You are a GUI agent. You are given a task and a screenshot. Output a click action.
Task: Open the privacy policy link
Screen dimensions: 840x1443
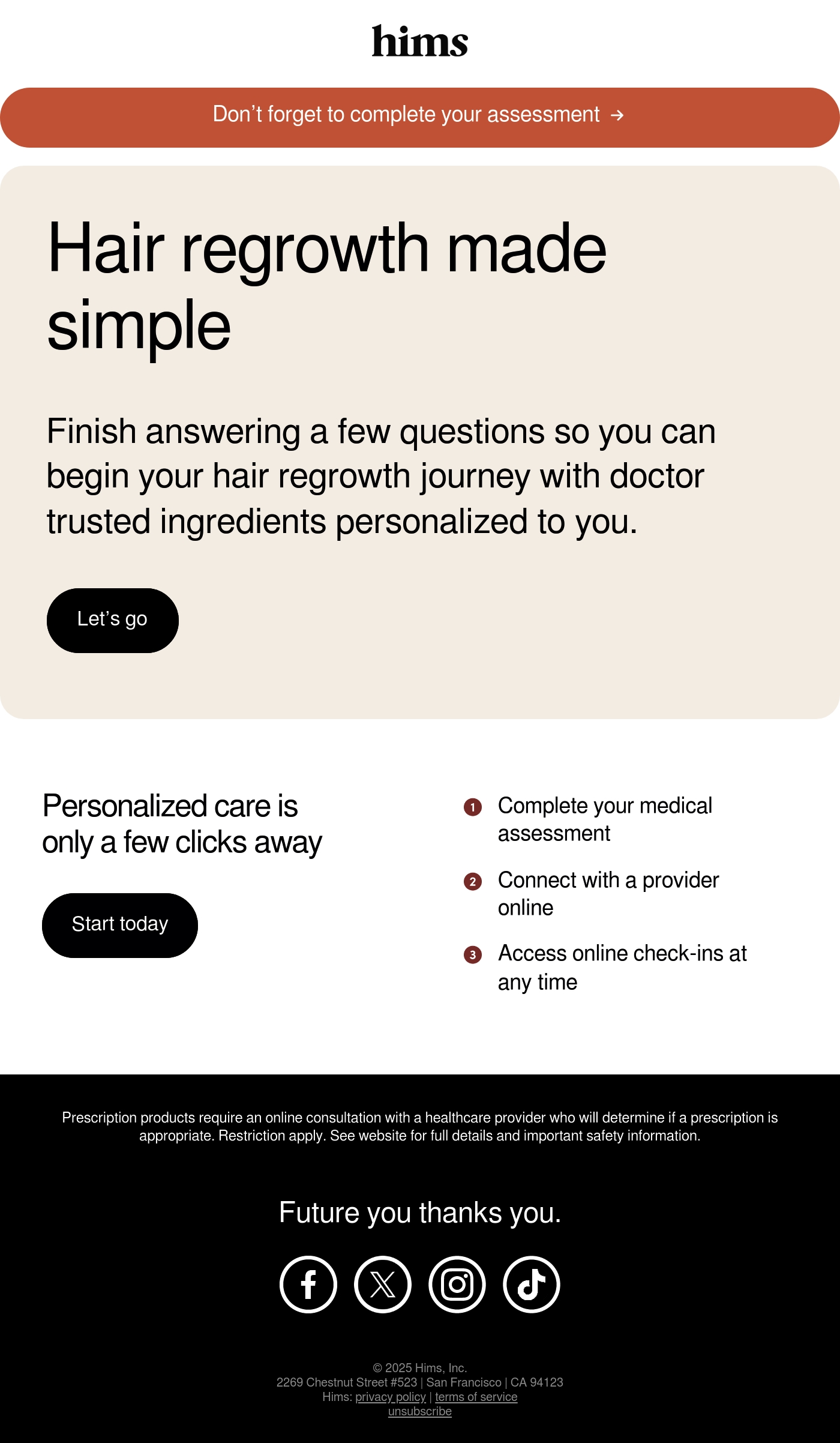(391, 1397)
